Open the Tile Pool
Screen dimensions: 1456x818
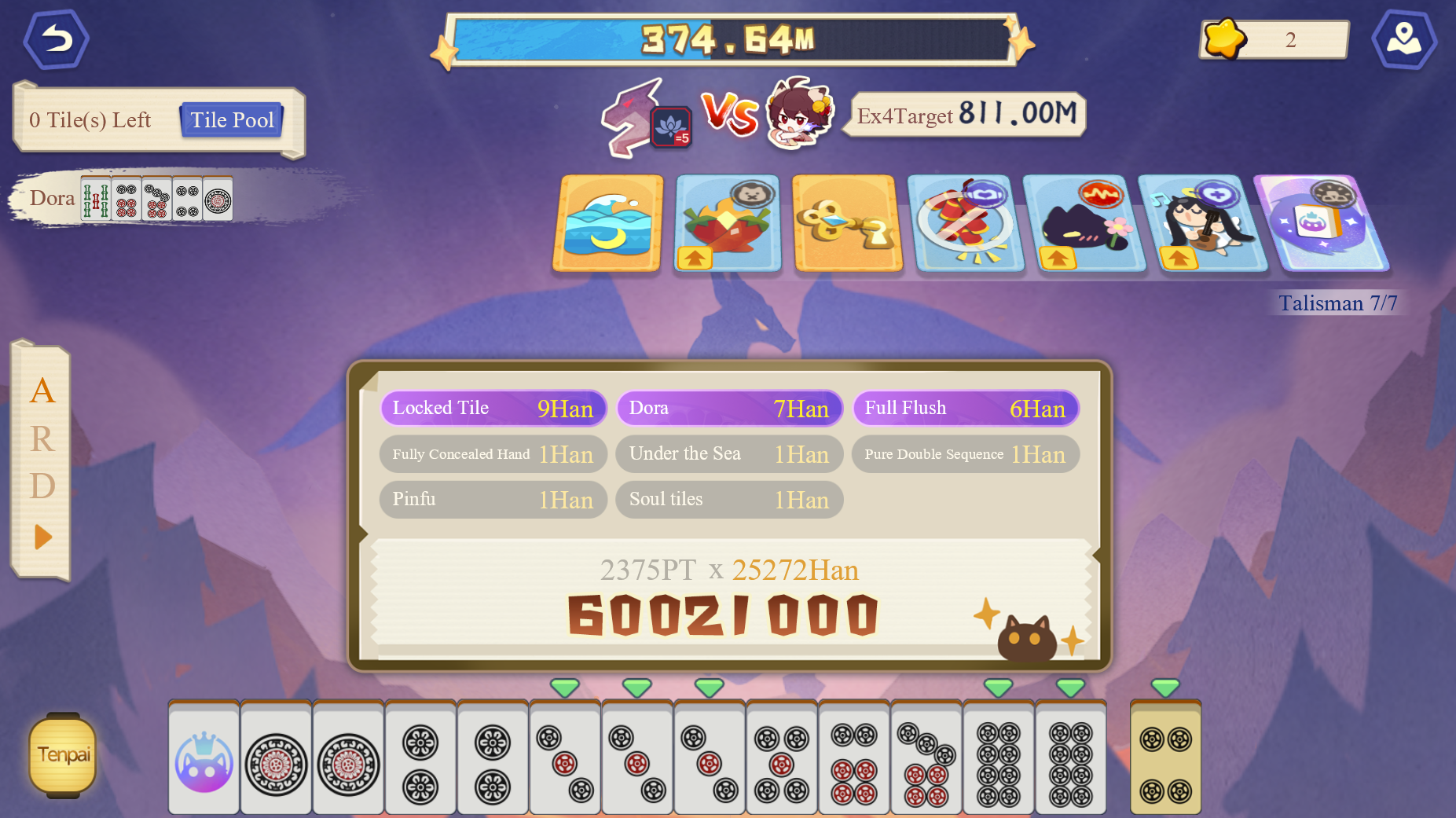click(232, 120)
